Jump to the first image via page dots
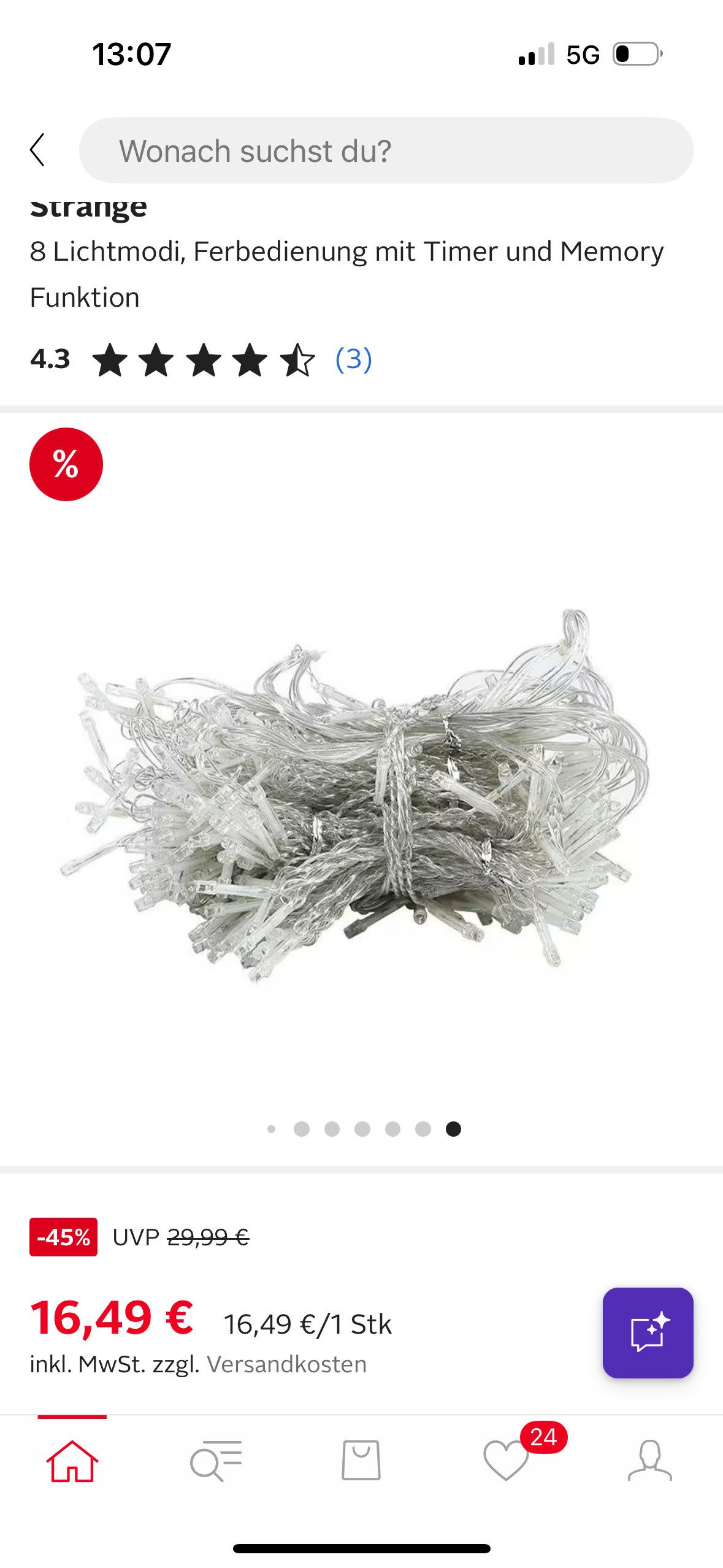The height and width of the screenshot is (1568, 723). [x=271, y=1129]
